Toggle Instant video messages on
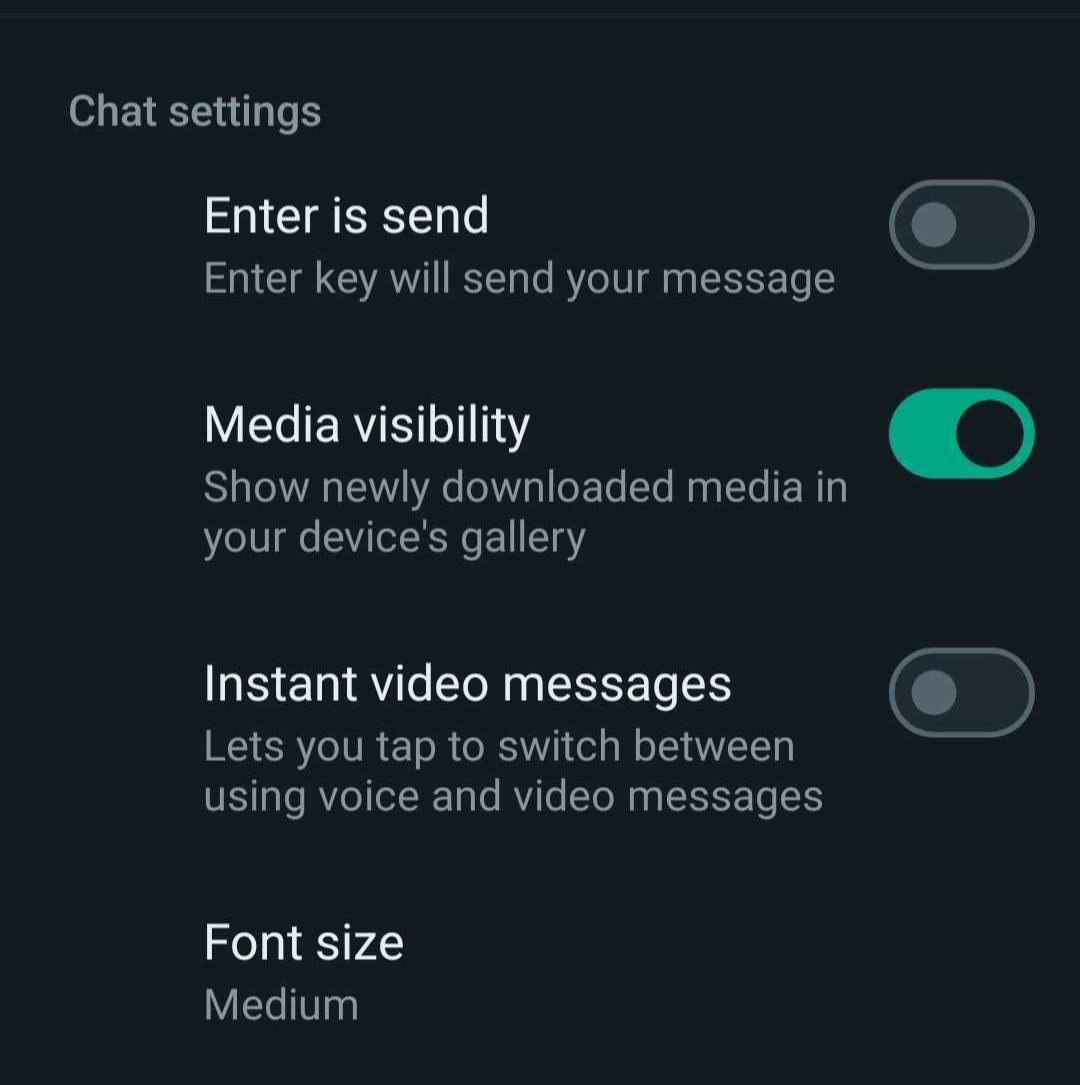 point(961,692)
